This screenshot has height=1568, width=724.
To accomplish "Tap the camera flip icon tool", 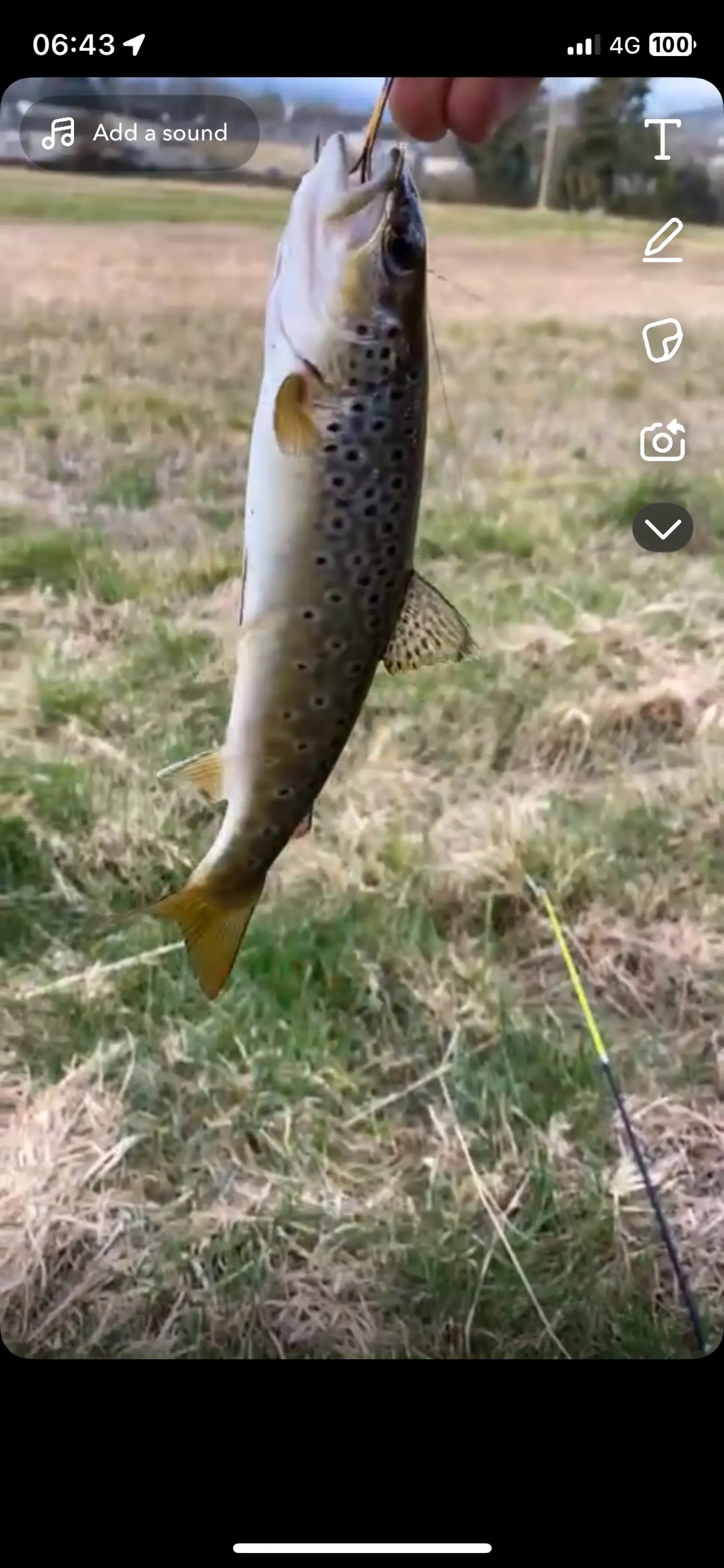I will (662, 441).
